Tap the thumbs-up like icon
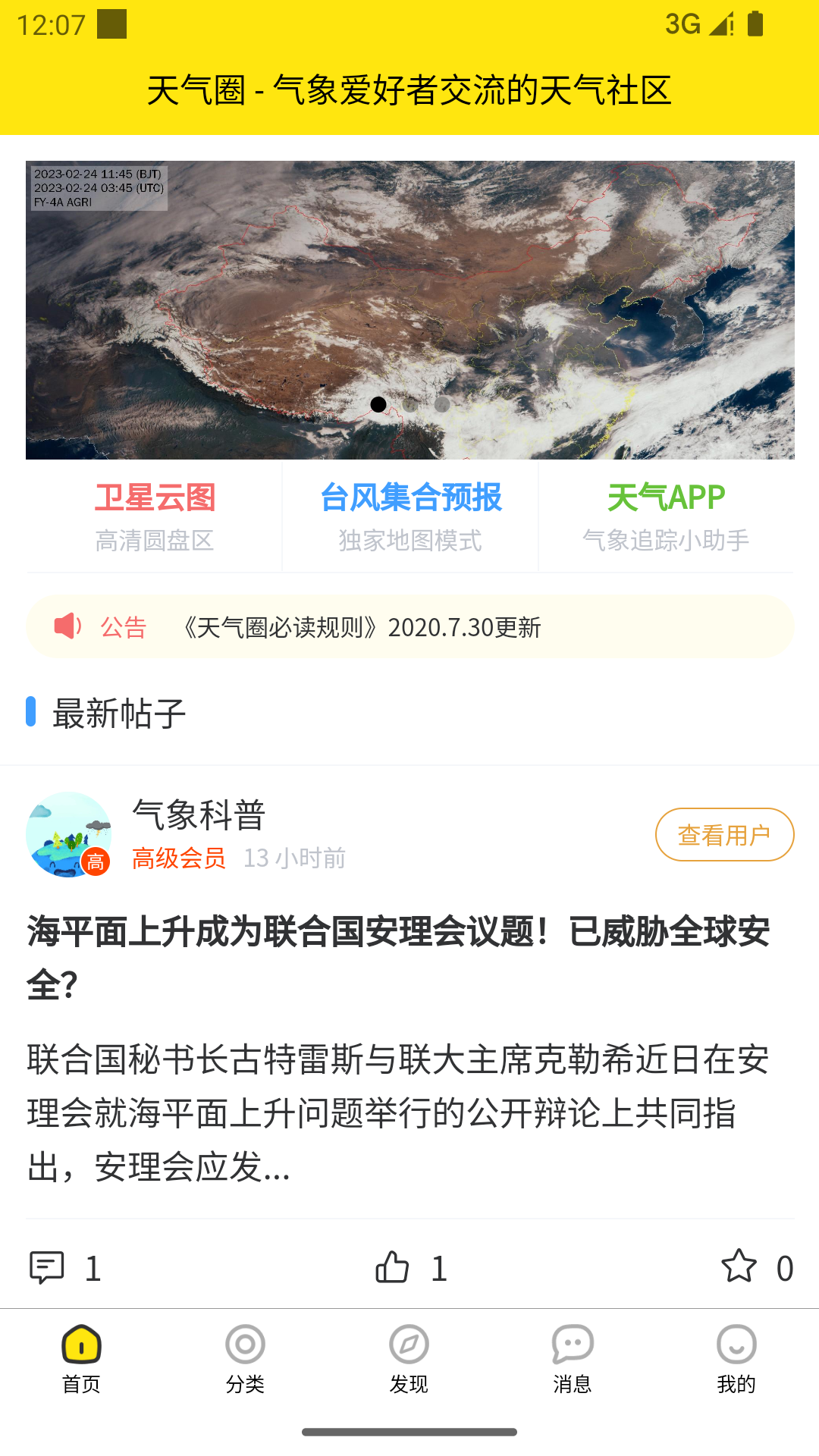819x1456 pixels. coord(394,1265)
